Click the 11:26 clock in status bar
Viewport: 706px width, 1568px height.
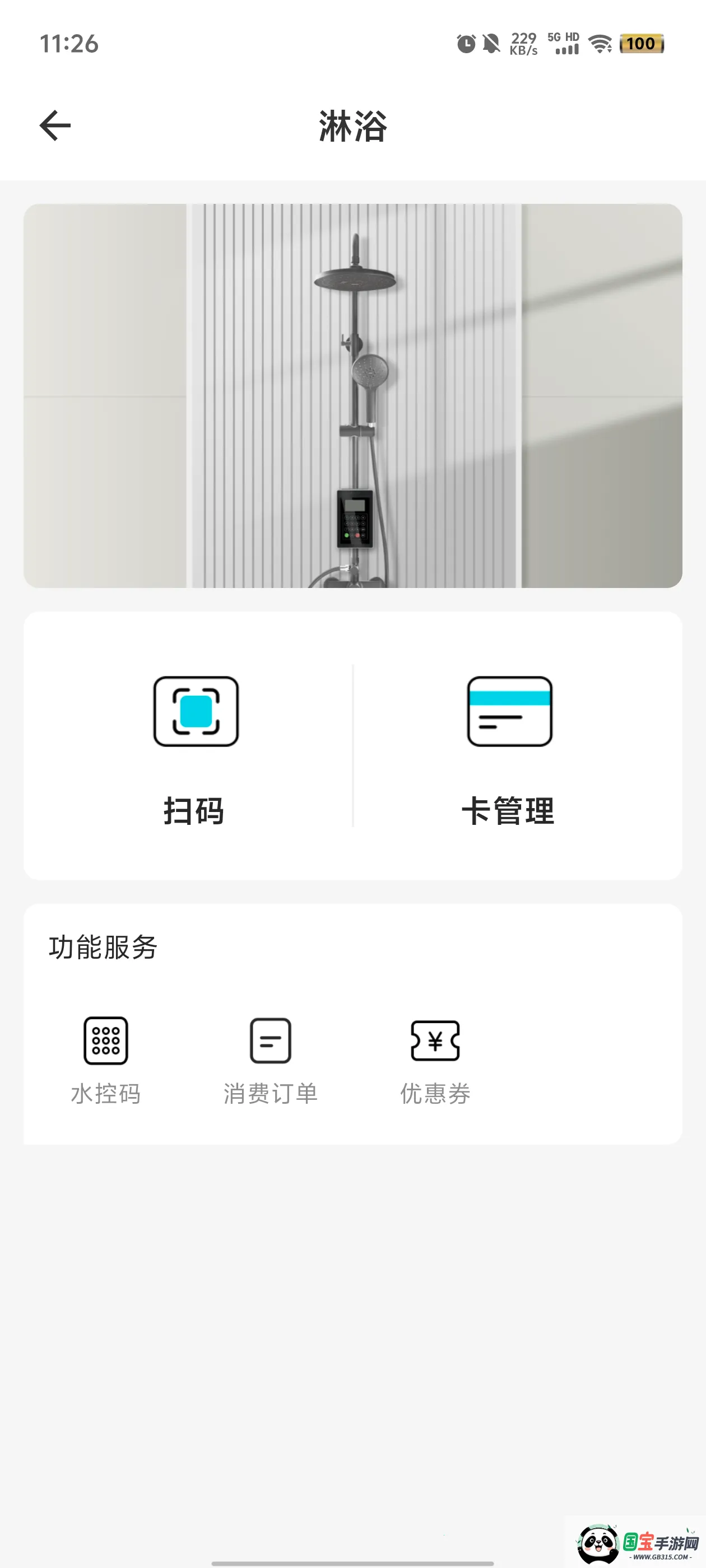(x=69, y=44)
